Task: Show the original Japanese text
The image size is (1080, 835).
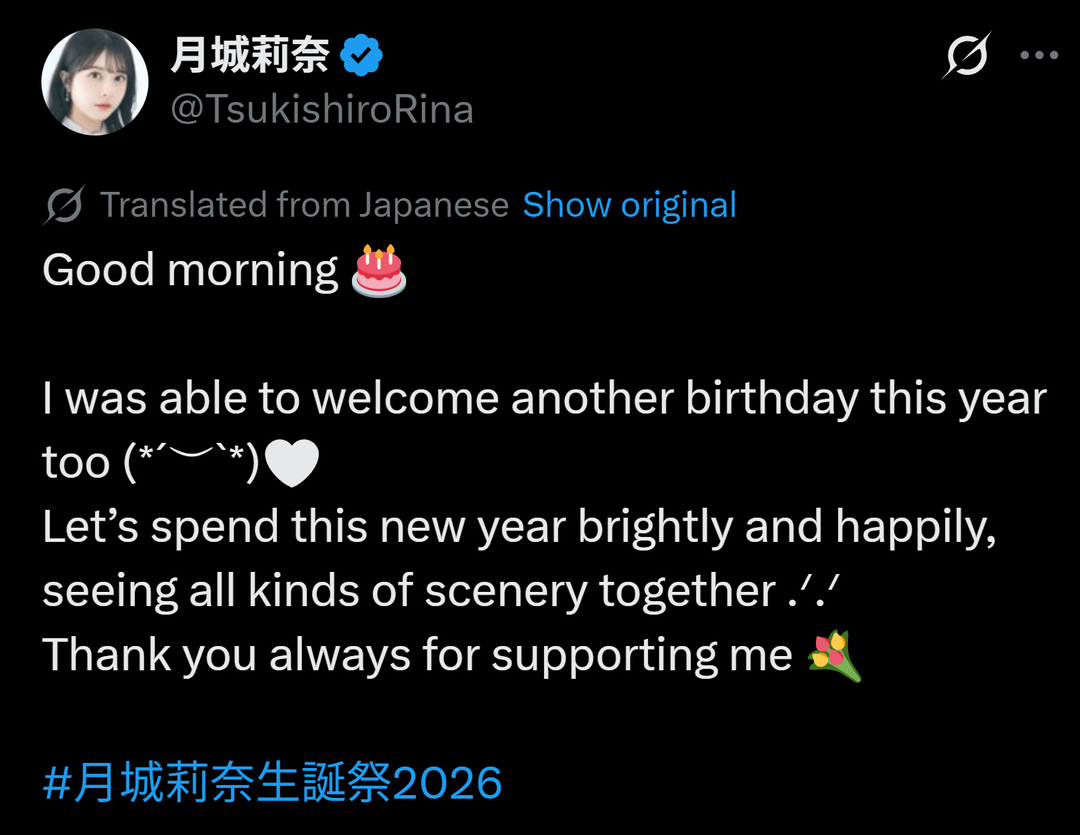Action: click(629, 205)
